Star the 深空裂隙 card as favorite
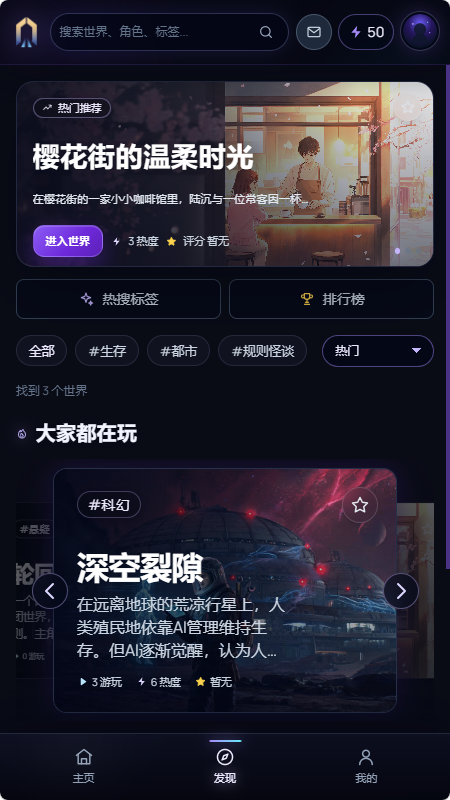 (360, 506)
